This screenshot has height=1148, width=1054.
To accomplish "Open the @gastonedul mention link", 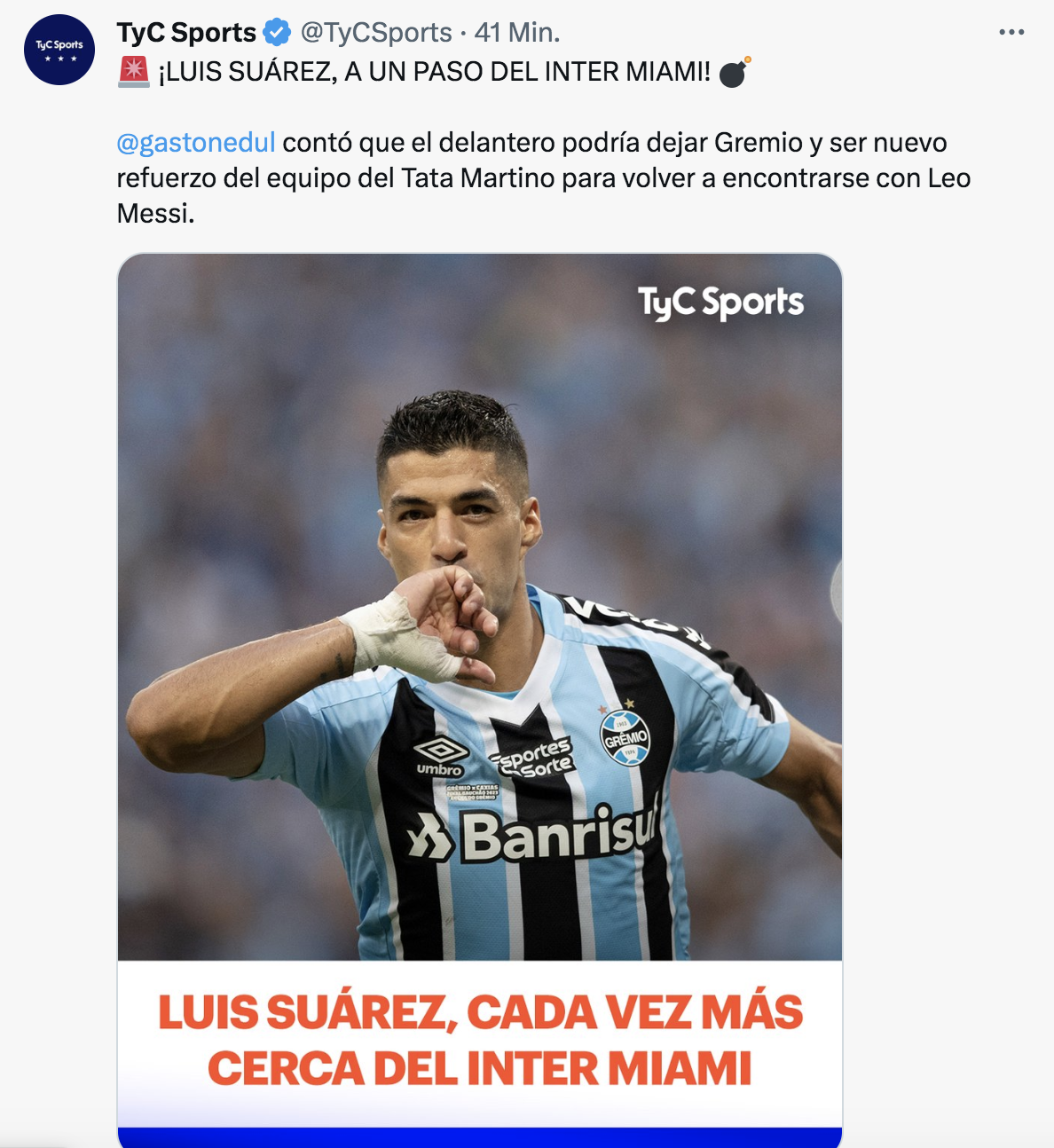I will click(x=196, y=143).
